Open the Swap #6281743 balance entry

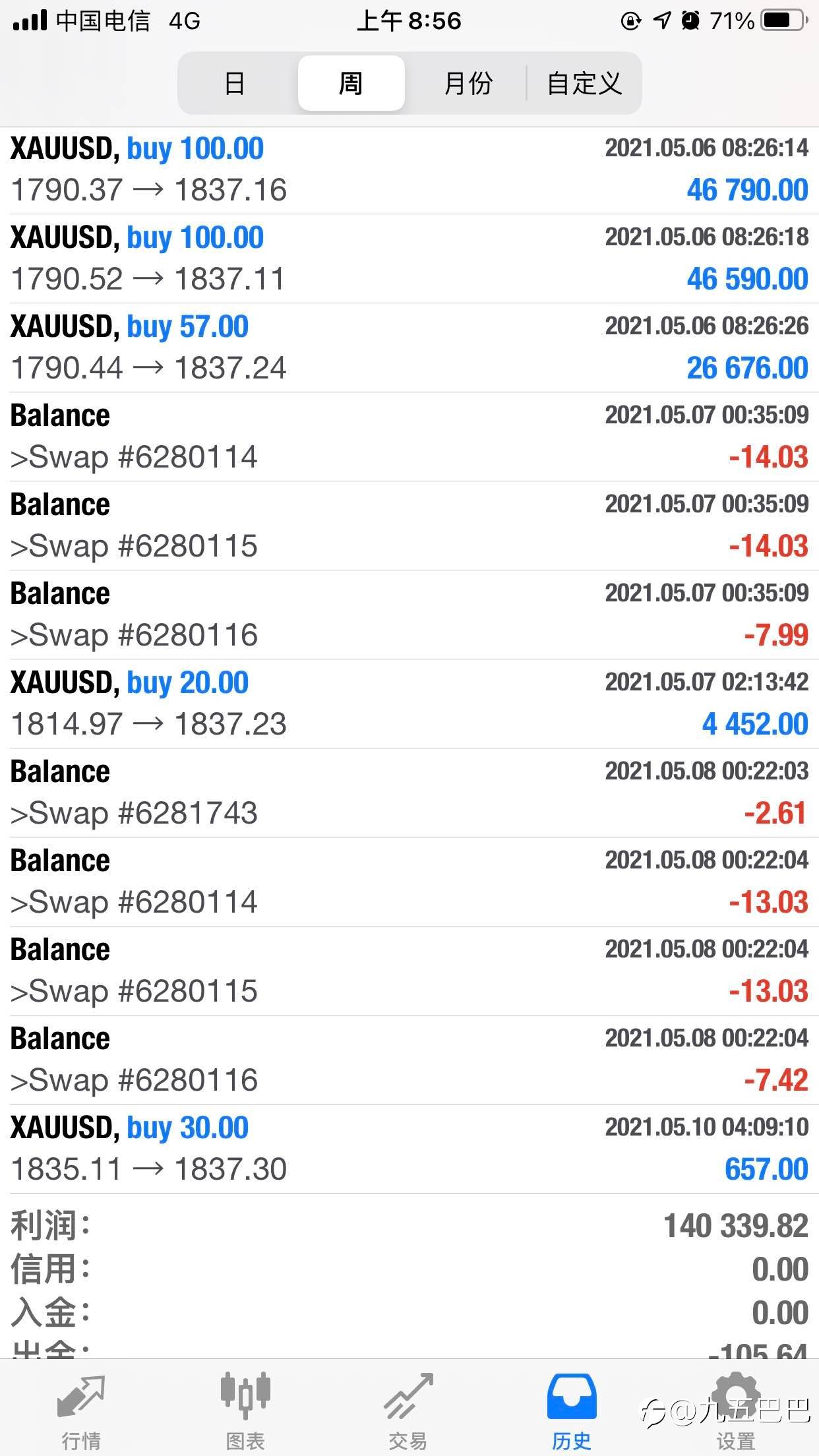point(409,793)
